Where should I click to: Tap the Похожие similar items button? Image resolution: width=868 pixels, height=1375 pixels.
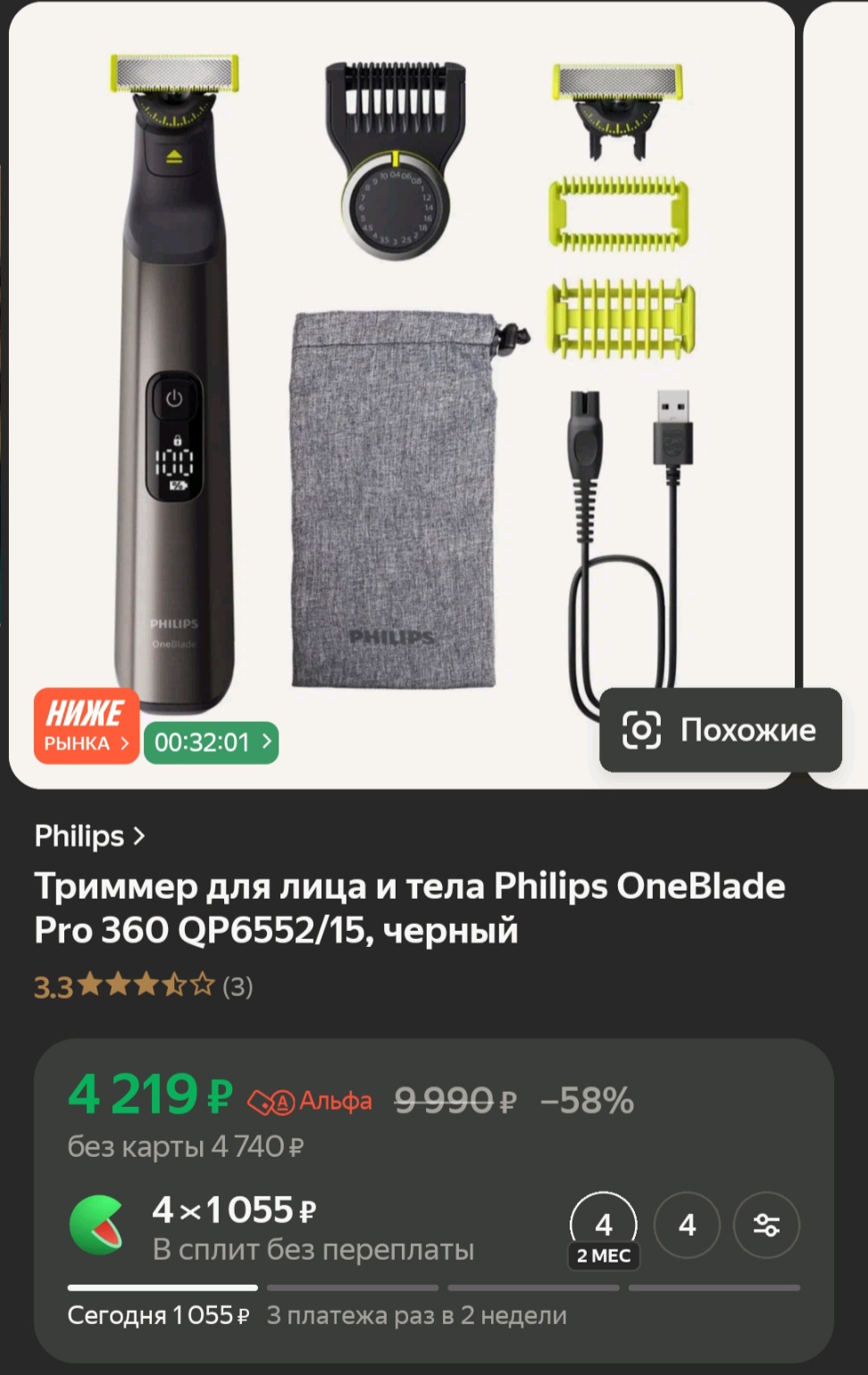pos(720,730)
